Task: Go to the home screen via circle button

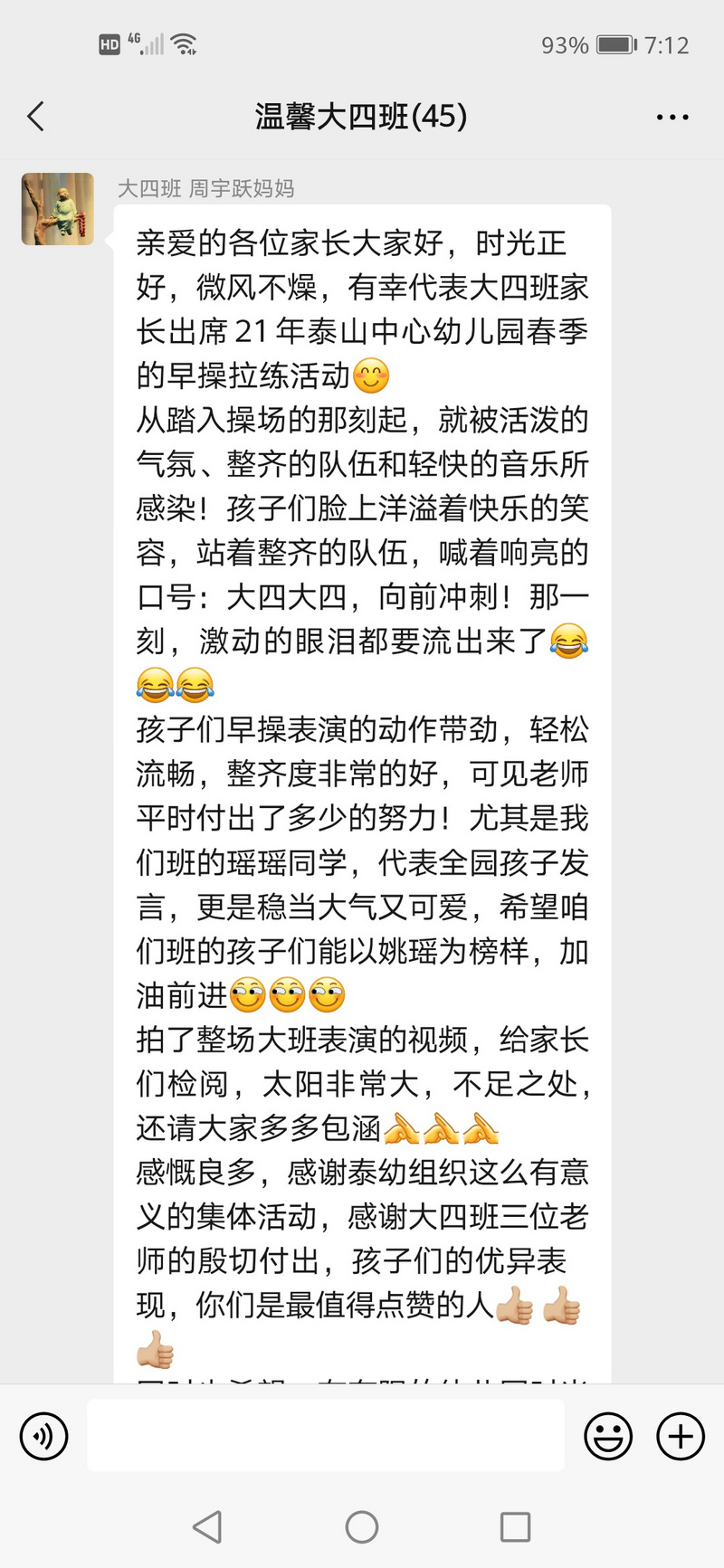Action: (362, 1527)
